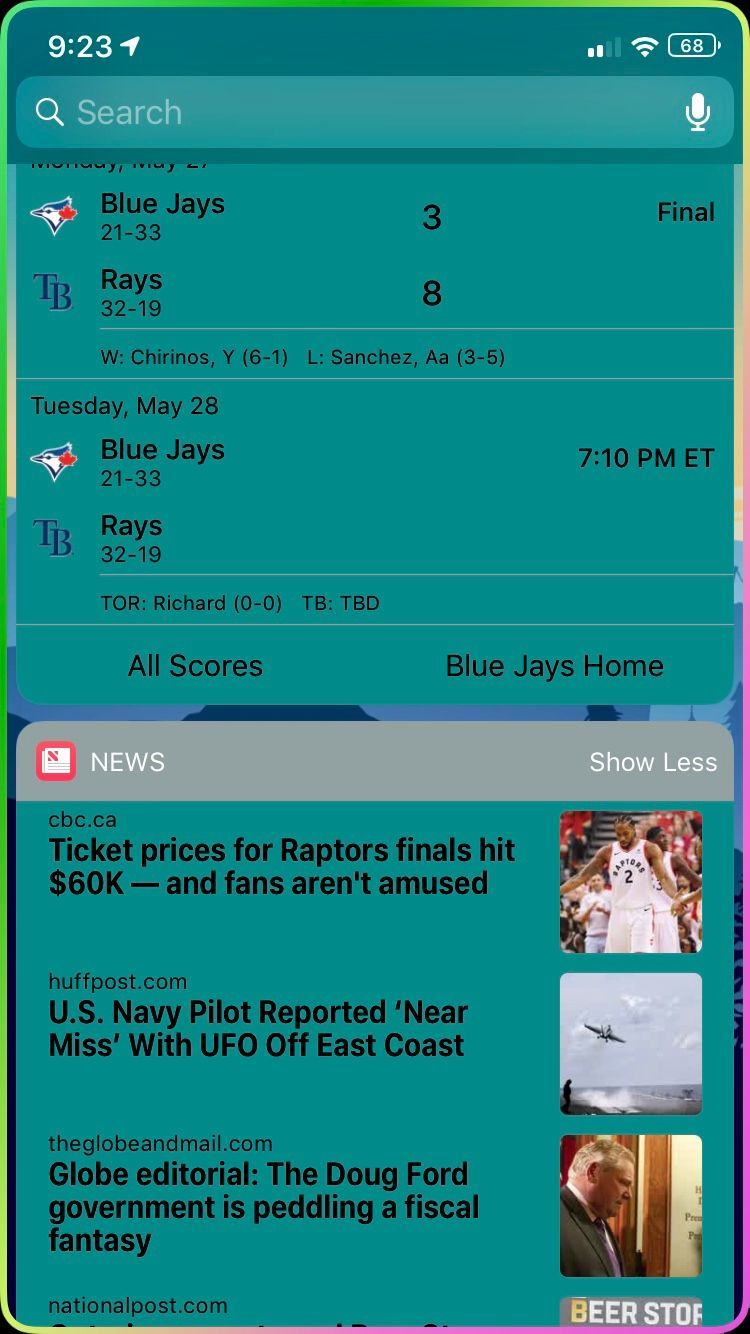Tap the Search field
This screenshot has width=750, height=1334.
pos(375,112)
